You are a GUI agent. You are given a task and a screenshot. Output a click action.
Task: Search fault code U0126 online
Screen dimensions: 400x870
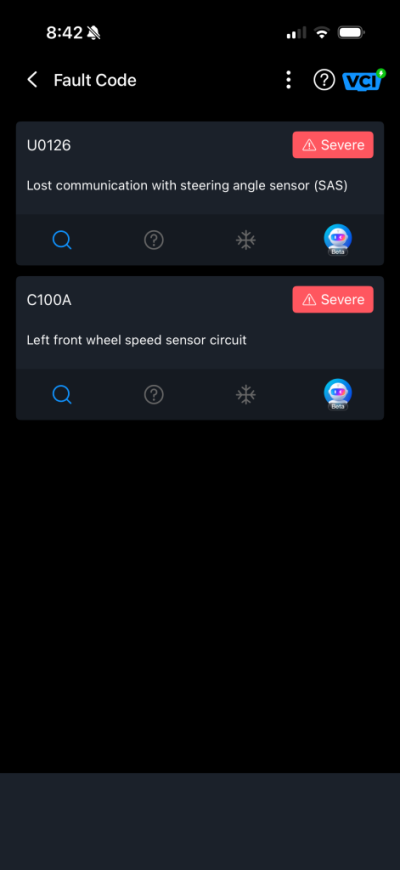tap(62, 240)
